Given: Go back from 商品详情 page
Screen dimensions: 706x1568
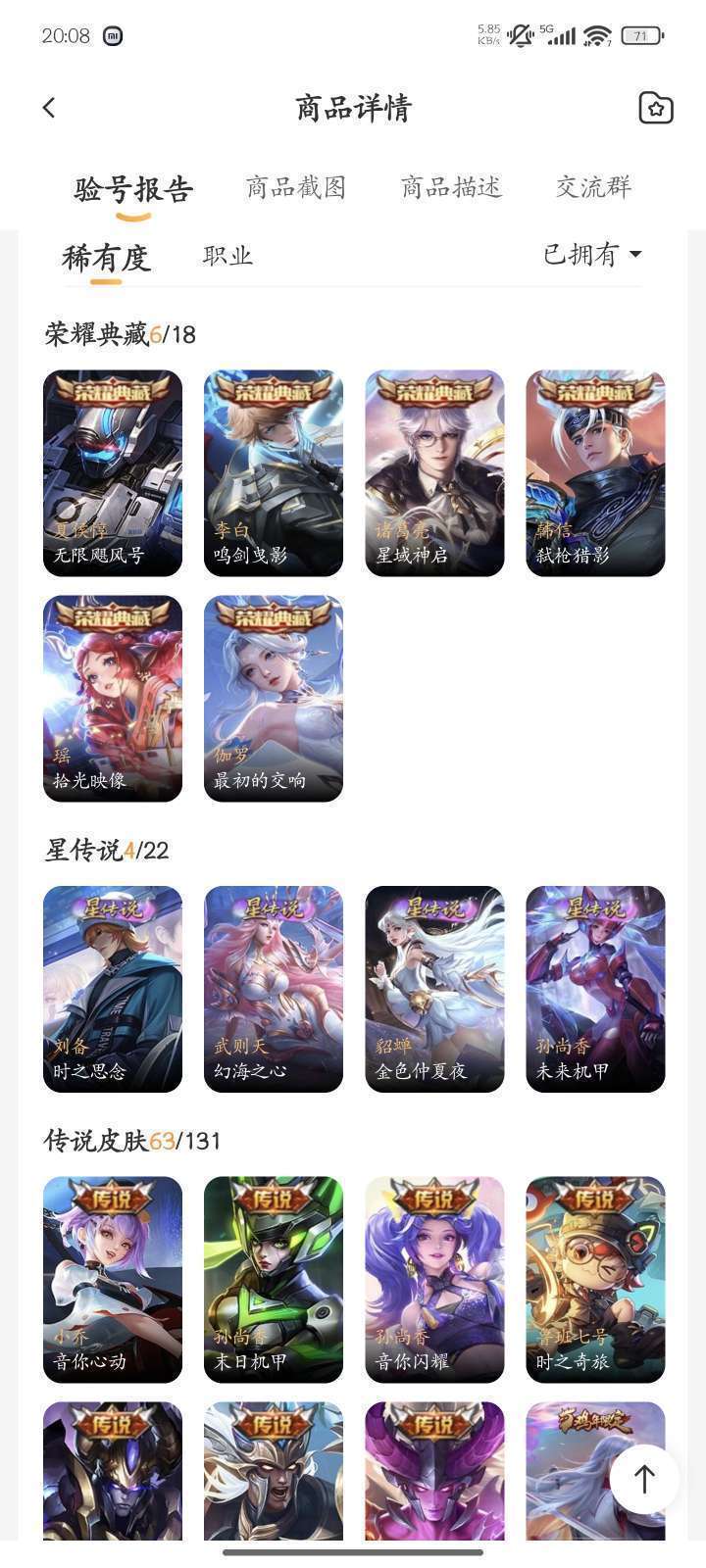Looking at the screenshot, I should tap(50, 107).
